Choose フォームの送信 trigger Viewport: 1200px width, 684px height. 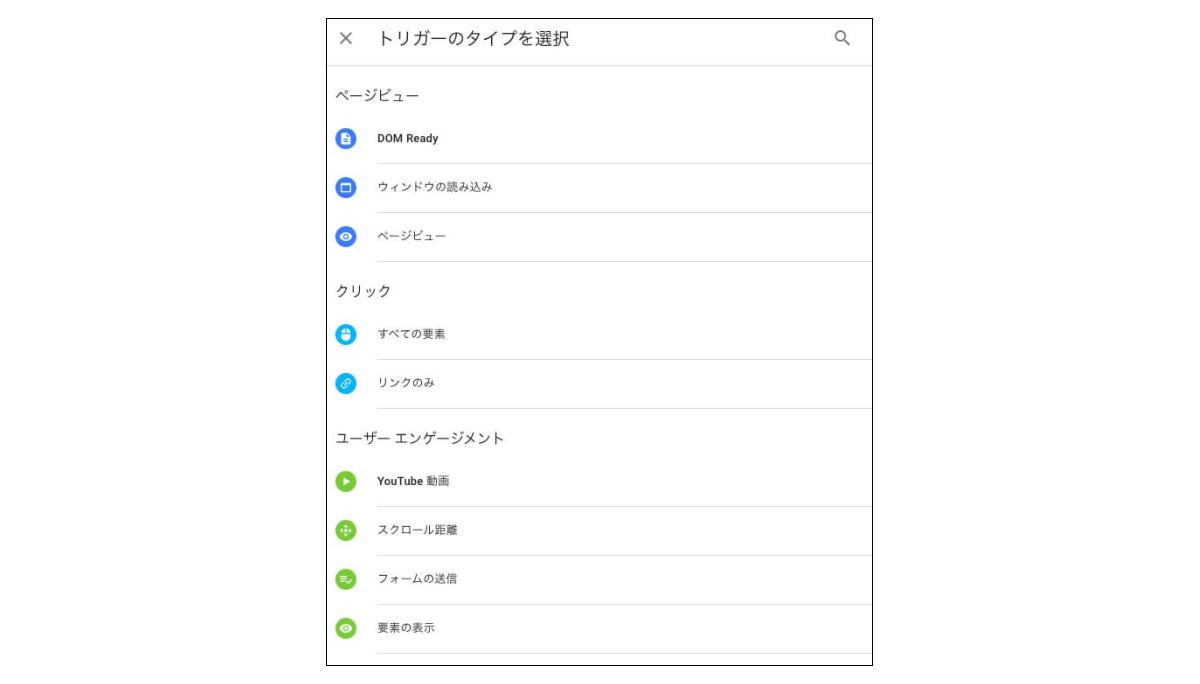click(x=599, y=580)
